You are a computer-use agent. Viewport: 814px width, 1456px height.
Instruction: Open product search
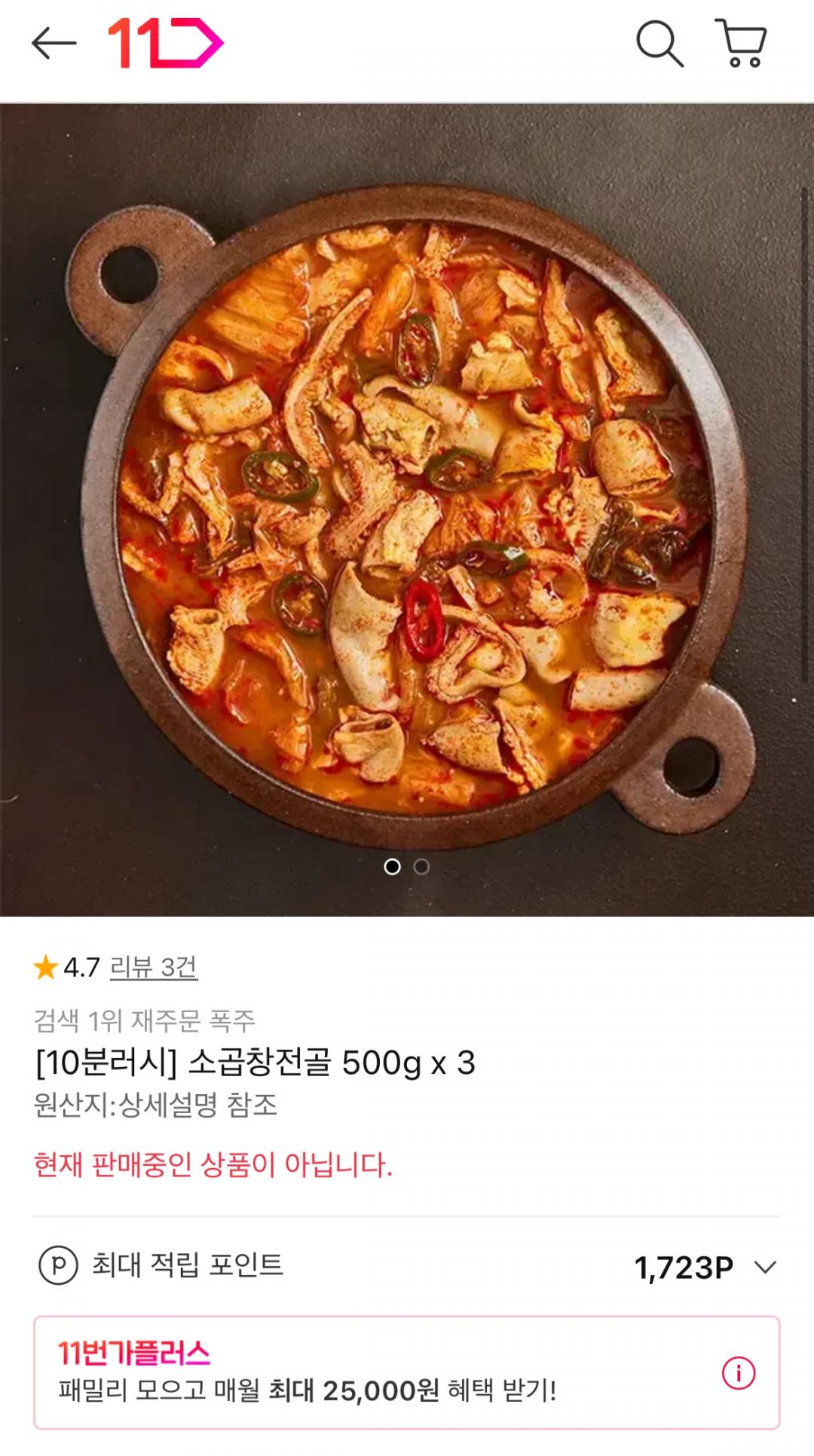point(659,44)
